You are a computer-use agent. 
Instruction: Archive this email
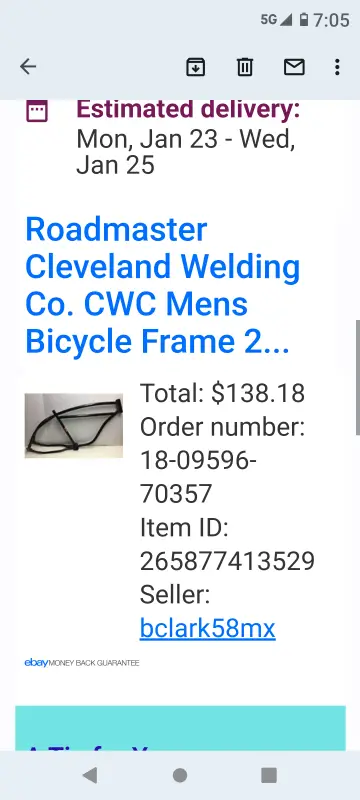coord(196,67)
